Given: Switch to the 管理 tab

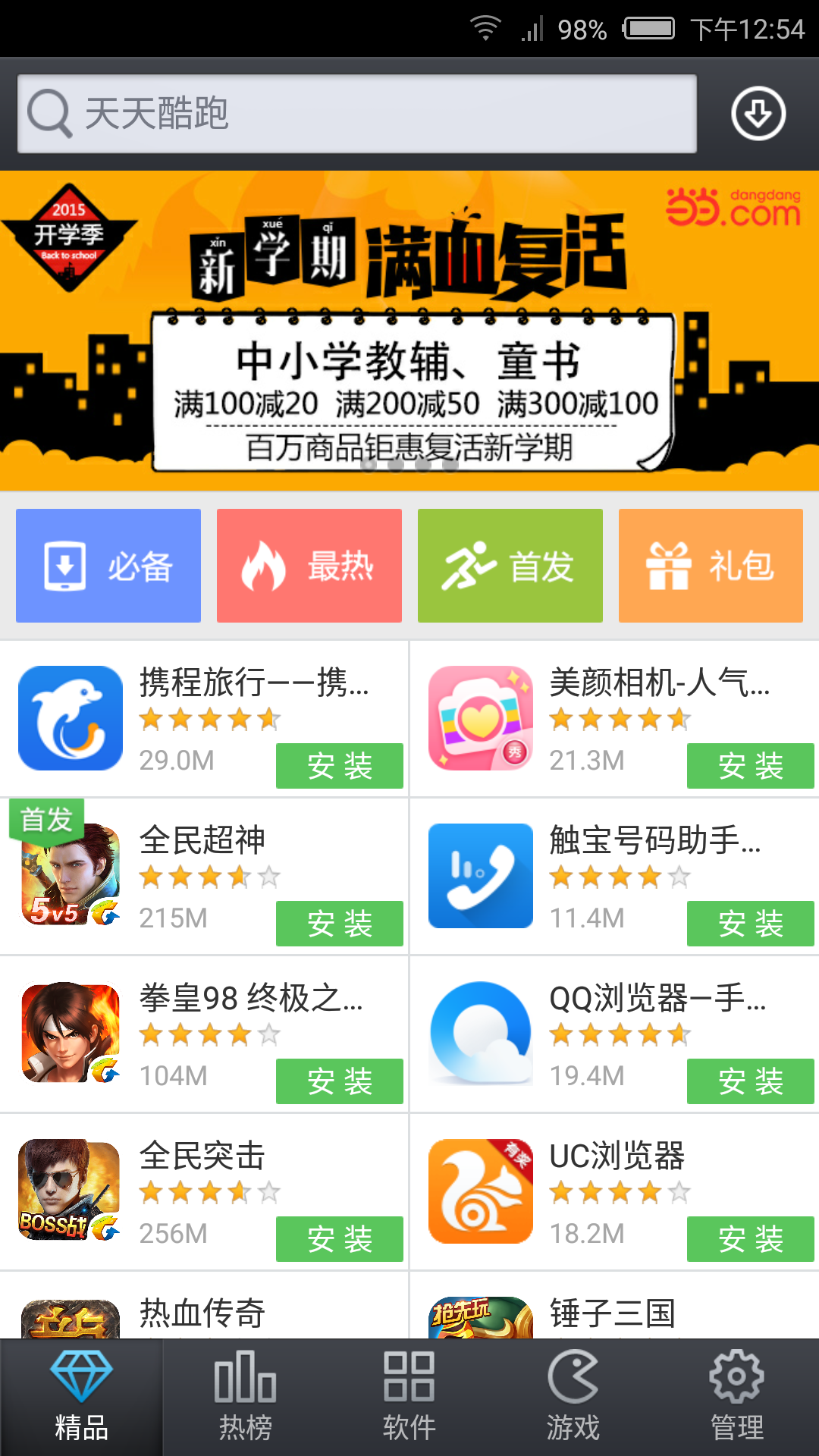Looking at the screenshot, I should tap(737, 1397).
